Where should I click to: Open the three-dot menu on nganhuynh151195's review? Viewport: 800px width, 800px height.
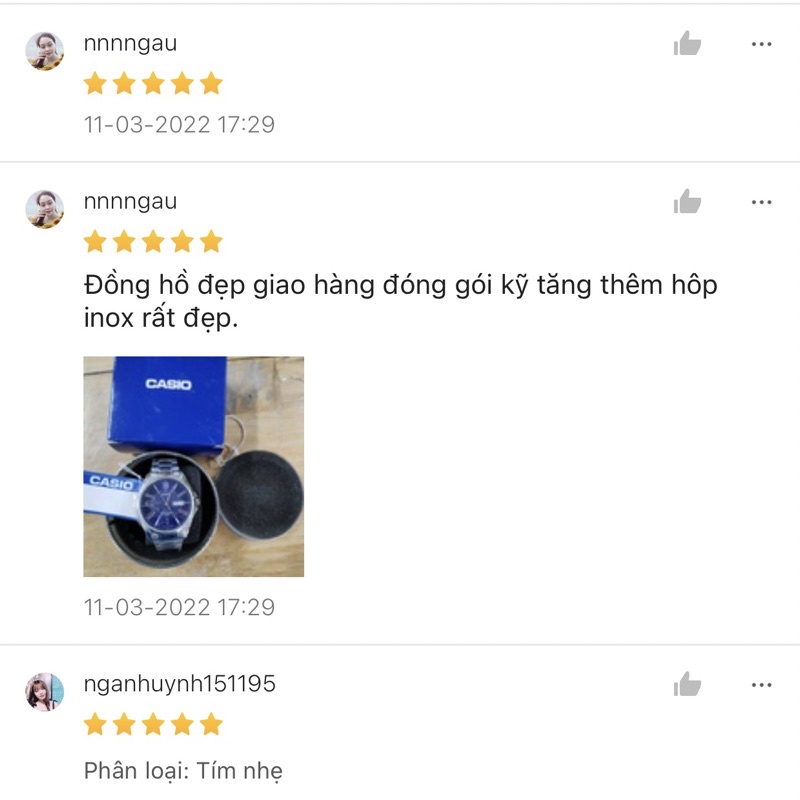761,685
